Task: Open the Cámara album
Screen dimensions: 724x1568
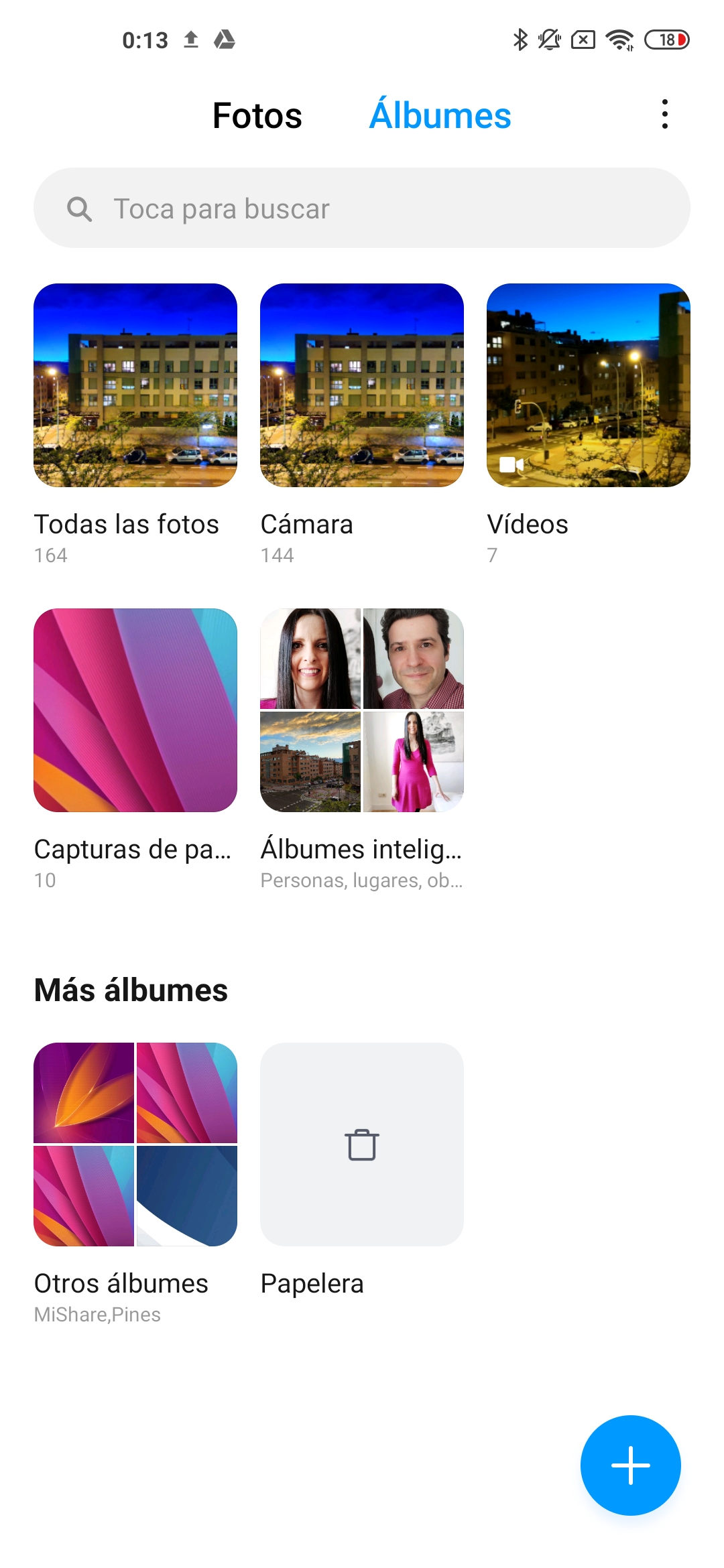Action: (362, 385)
